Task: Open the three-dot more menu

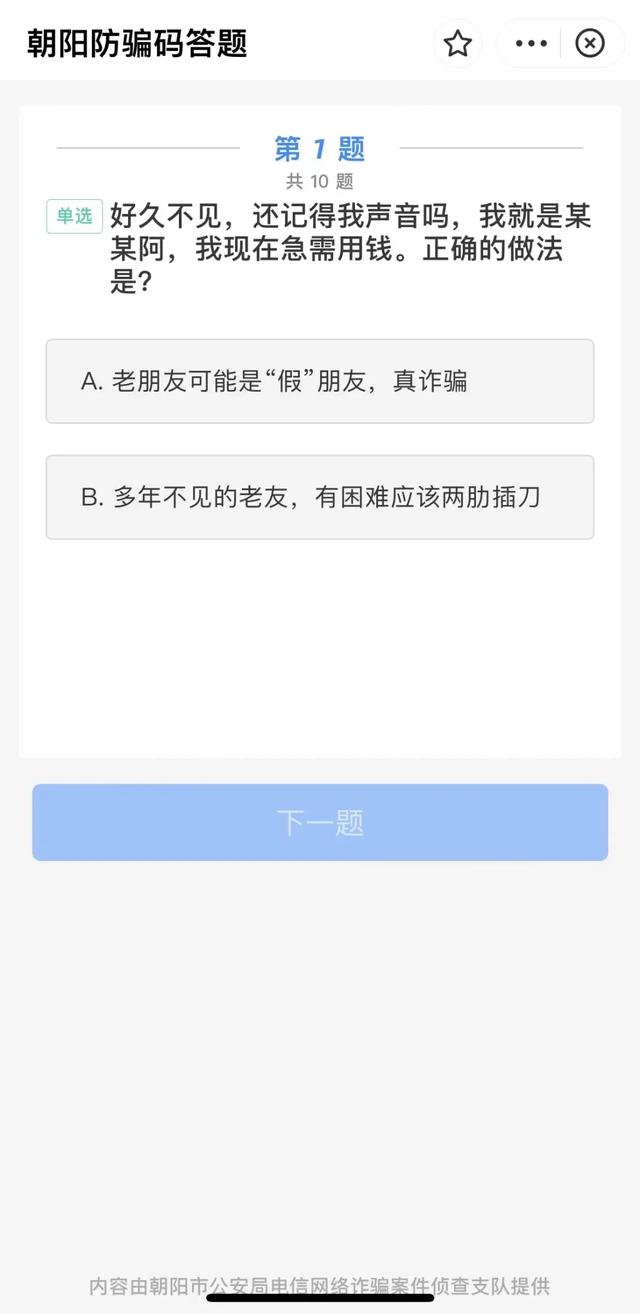Action: [530, 43]
